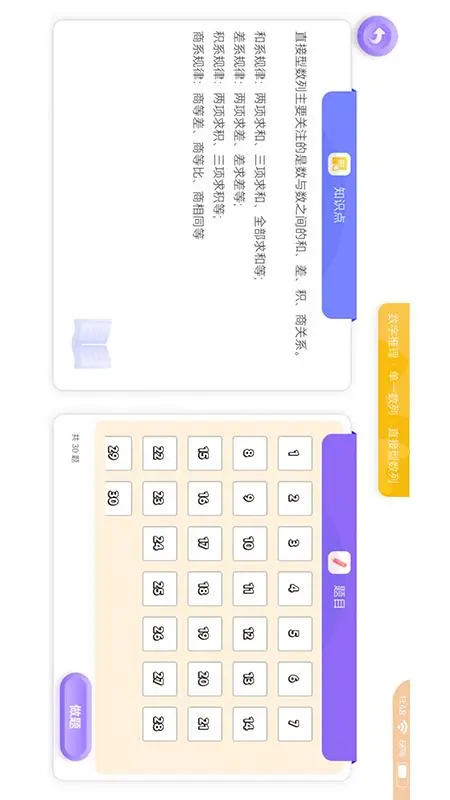This screenshot has width=450, height=800.
Task: Go to question number 12
Action: click(250, 634)
